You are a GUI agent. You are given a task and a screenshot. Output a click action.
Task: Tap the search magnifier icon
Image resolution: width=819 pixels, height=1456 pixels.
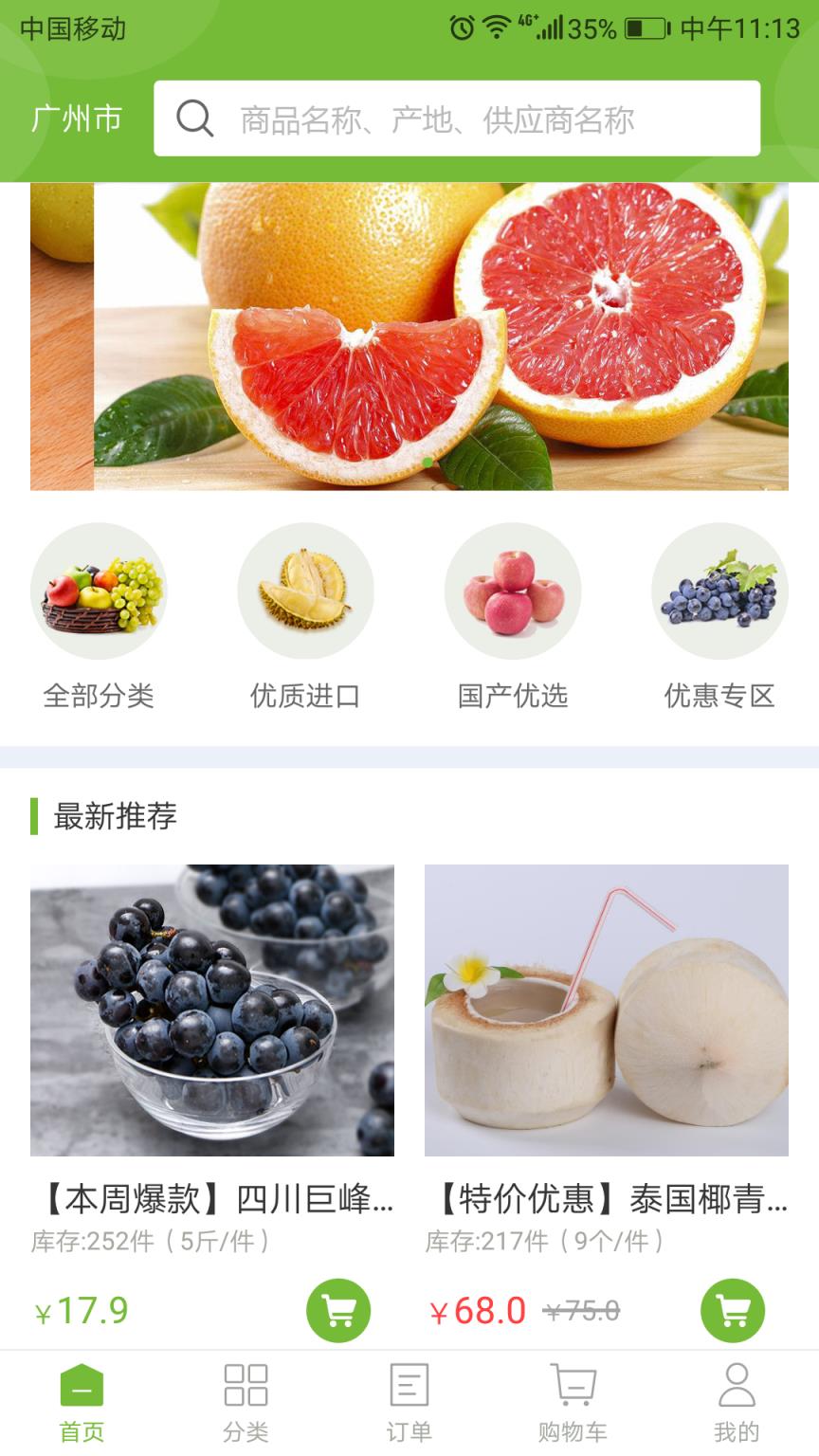(194, 119)
